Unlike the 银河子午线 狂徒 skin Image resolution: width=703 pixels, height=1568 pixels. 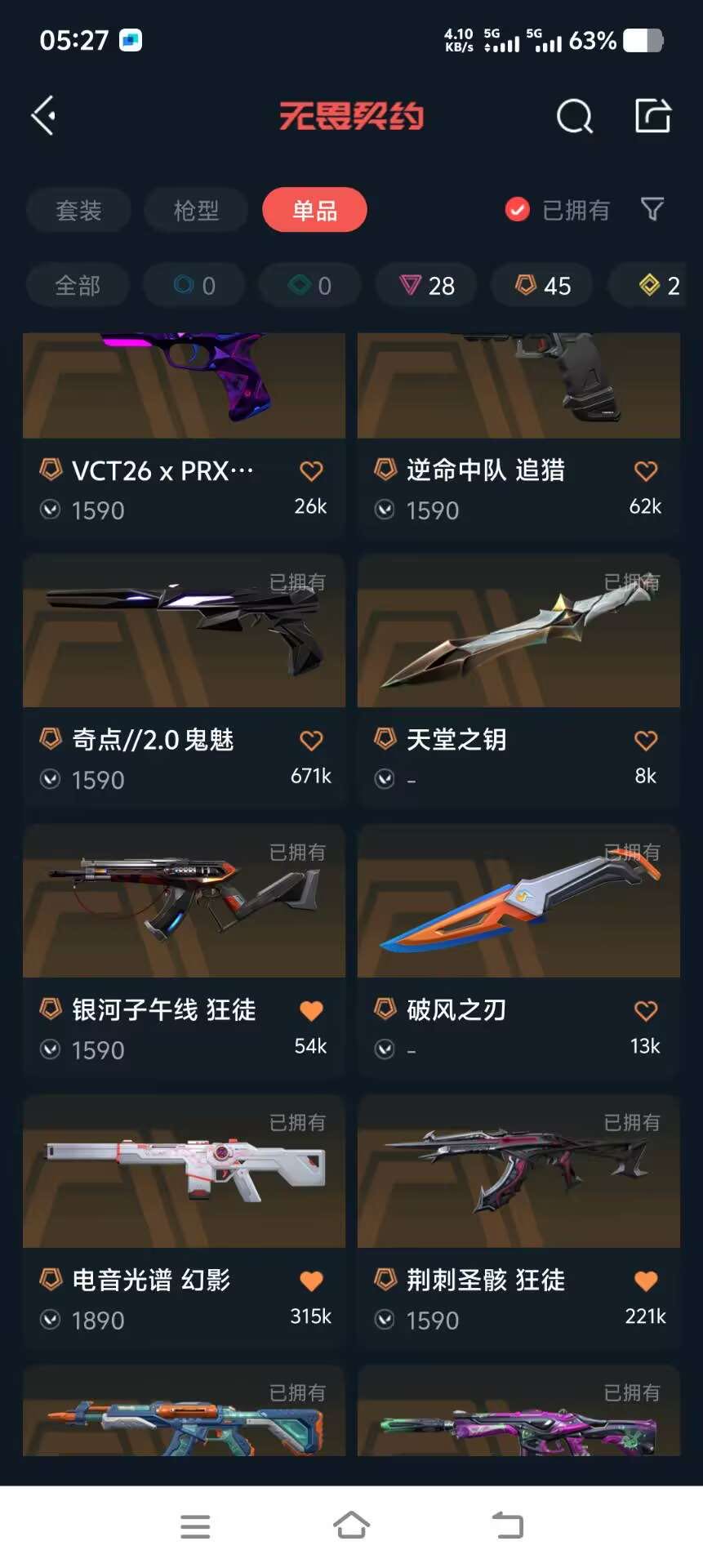(311, 1010)
